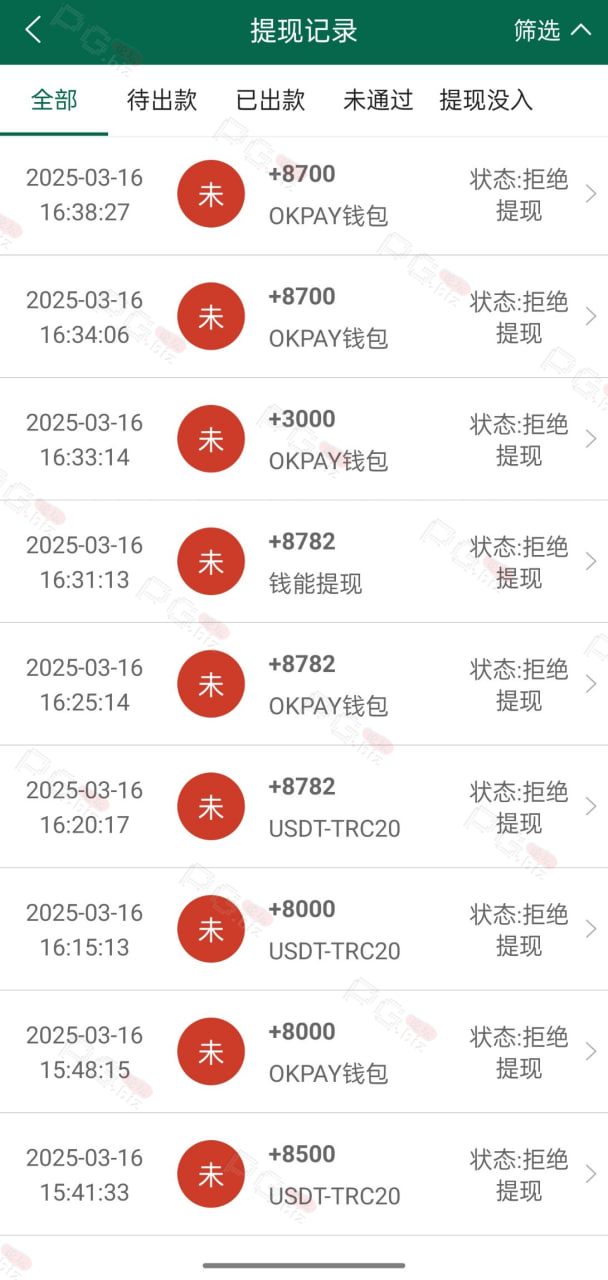Open the +8500 USDT-TRC20 record
Screen dimensions: 608x1280
point(304,1174)
